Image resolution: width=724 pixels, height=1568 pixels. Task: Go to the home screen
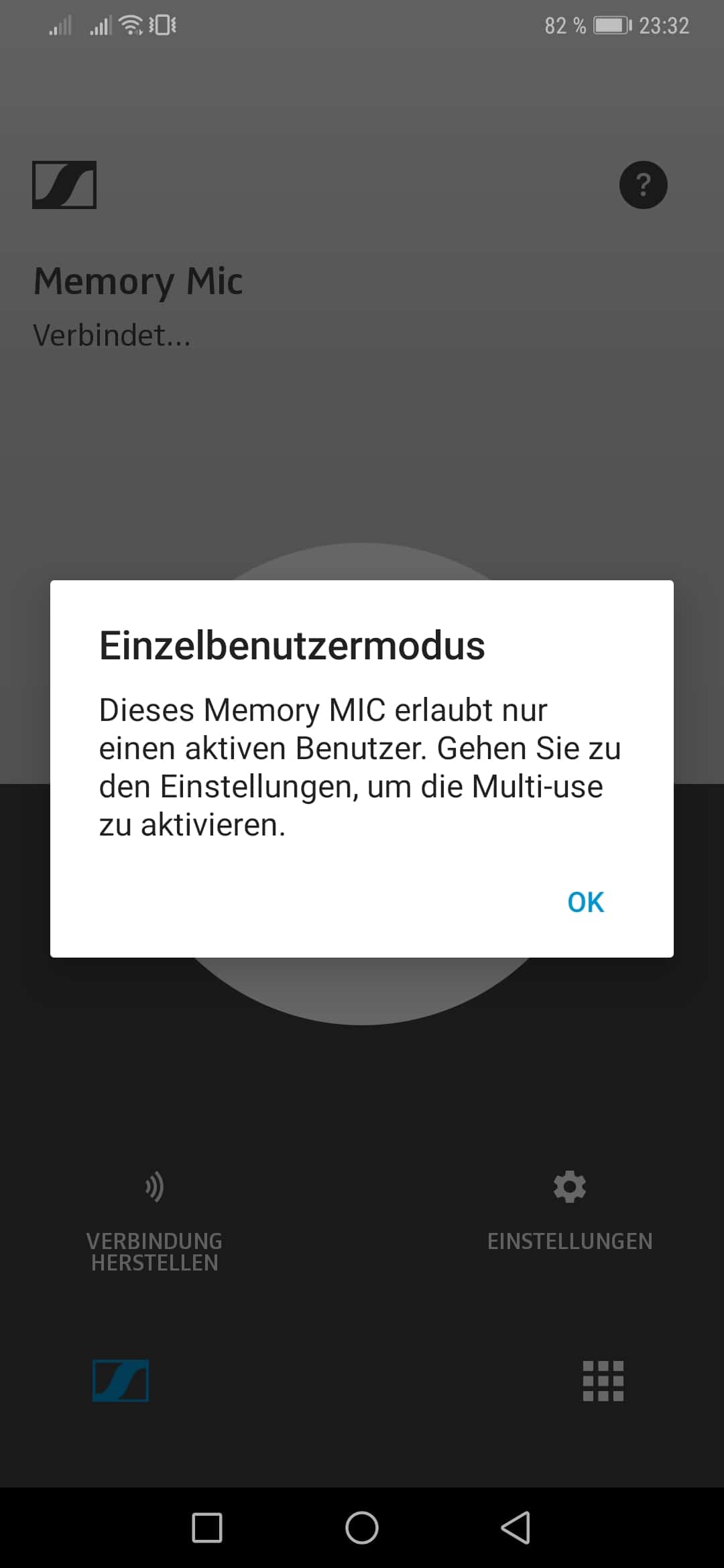click(x=362, y=1528)
